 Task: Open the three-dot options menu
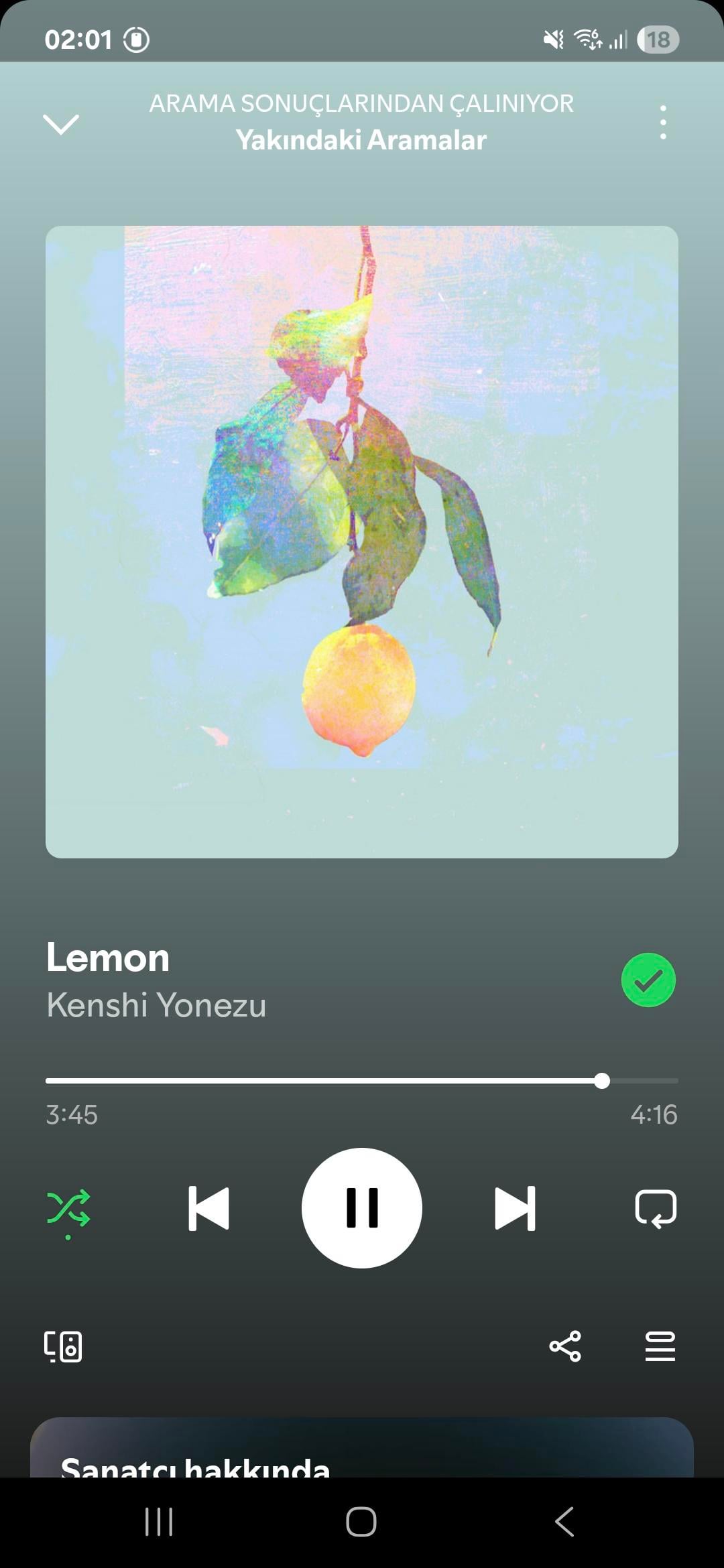(x=663, y=123)
